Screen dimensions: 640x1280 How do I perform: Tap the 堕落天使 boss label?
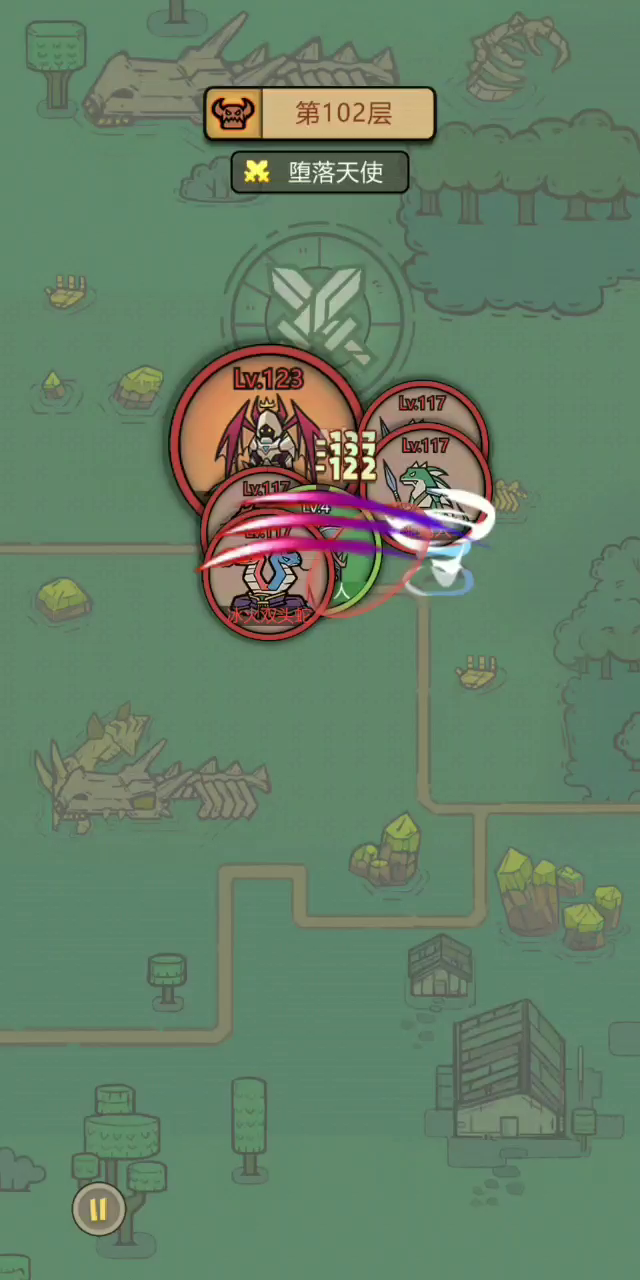pyautogui.click(x=320, y=172)
